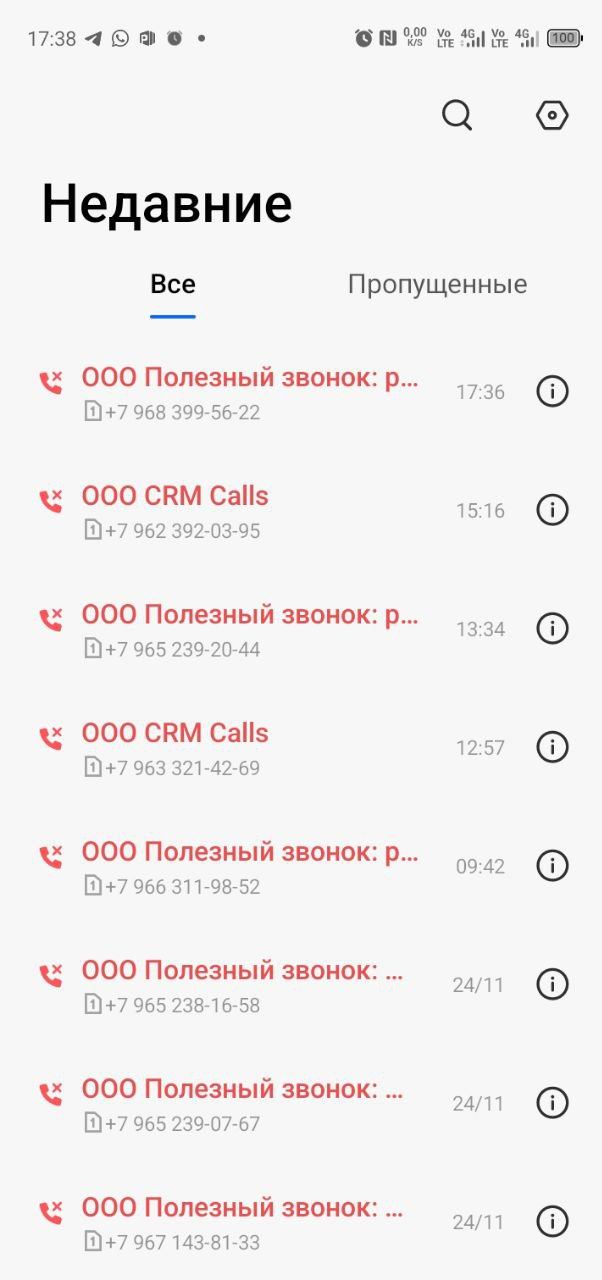Switch to the Пропущенные tab
This screenshot has height=1280, width=602.
point(437,284)
